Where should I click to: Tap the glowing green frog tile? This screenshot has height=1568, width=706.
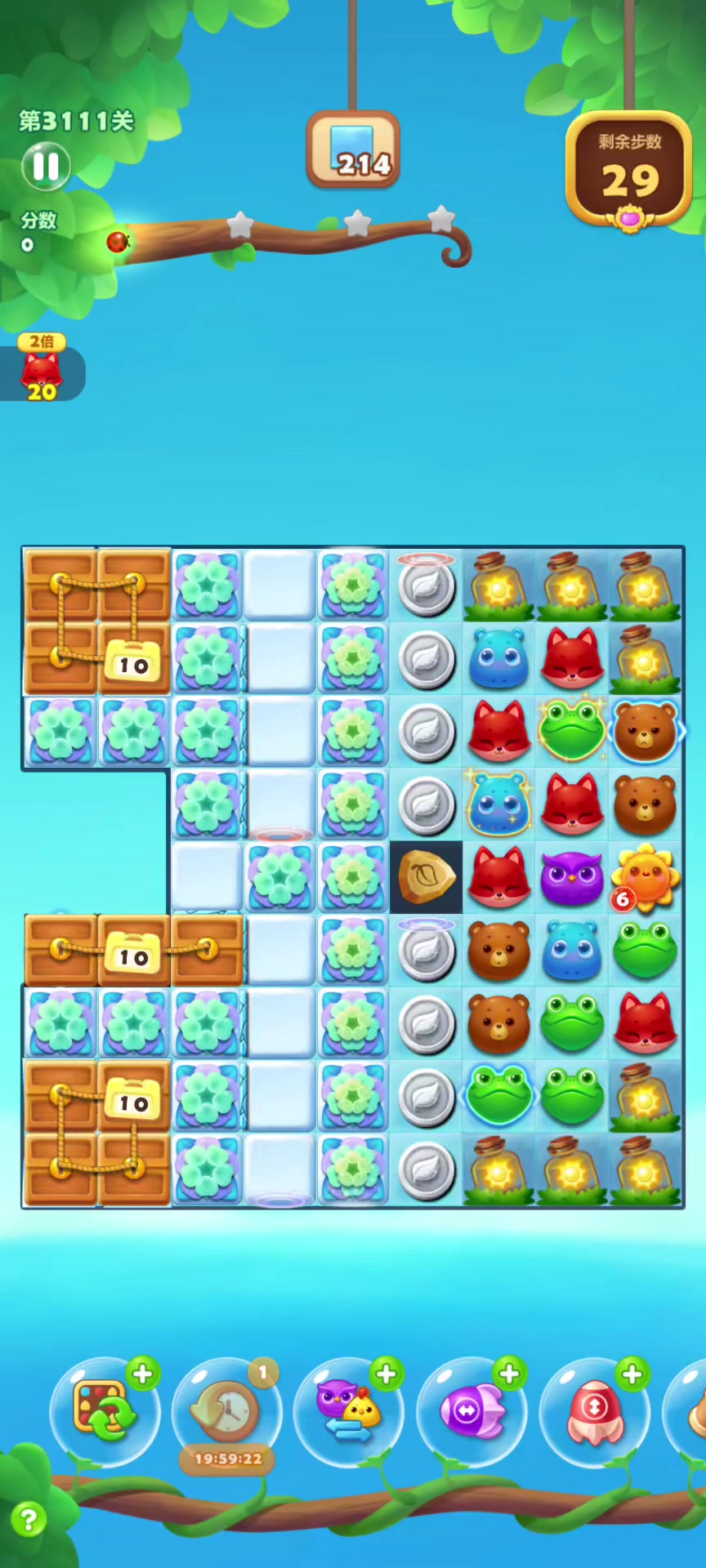[572, 730]
